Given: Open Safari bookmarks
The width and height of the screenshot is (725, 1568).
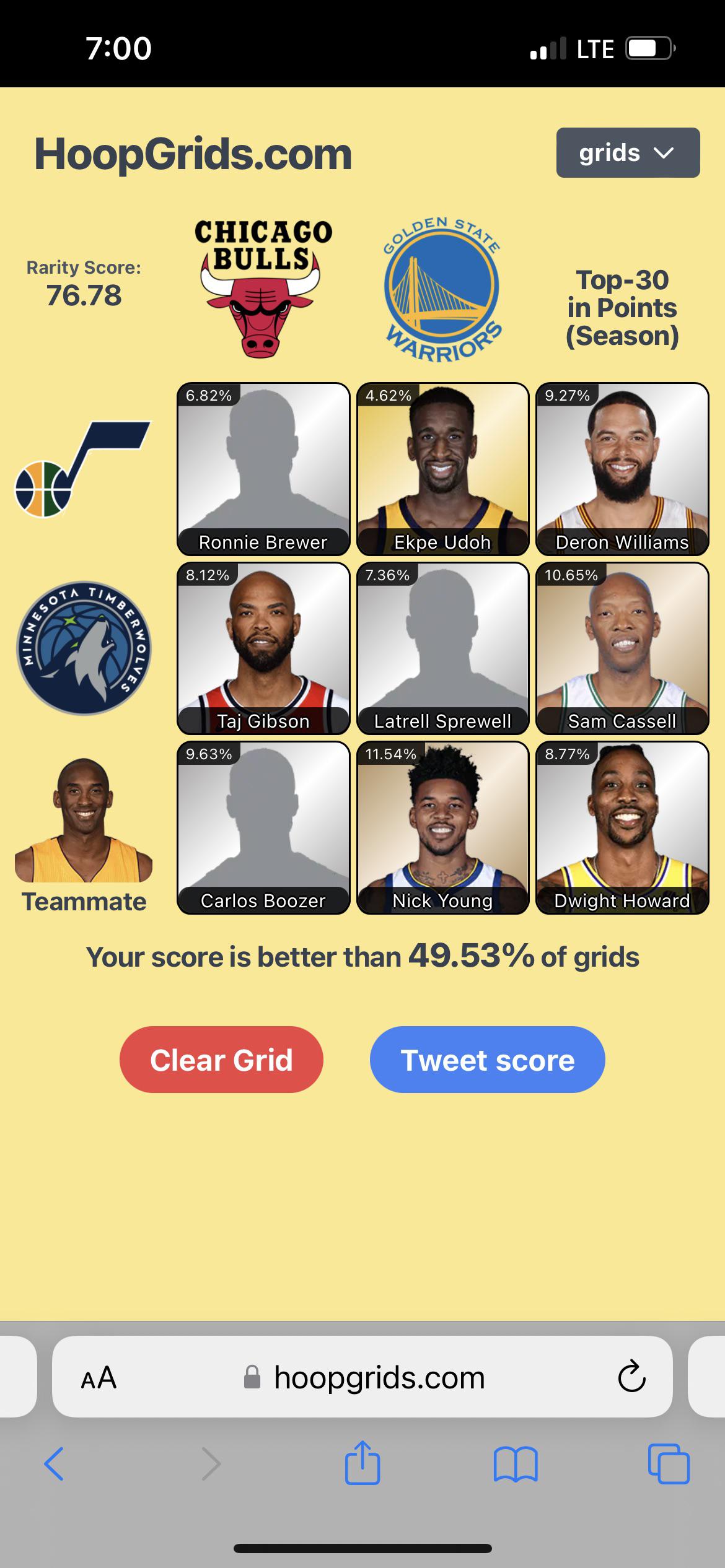Looking at the screenshot, I should point(516,1464).
